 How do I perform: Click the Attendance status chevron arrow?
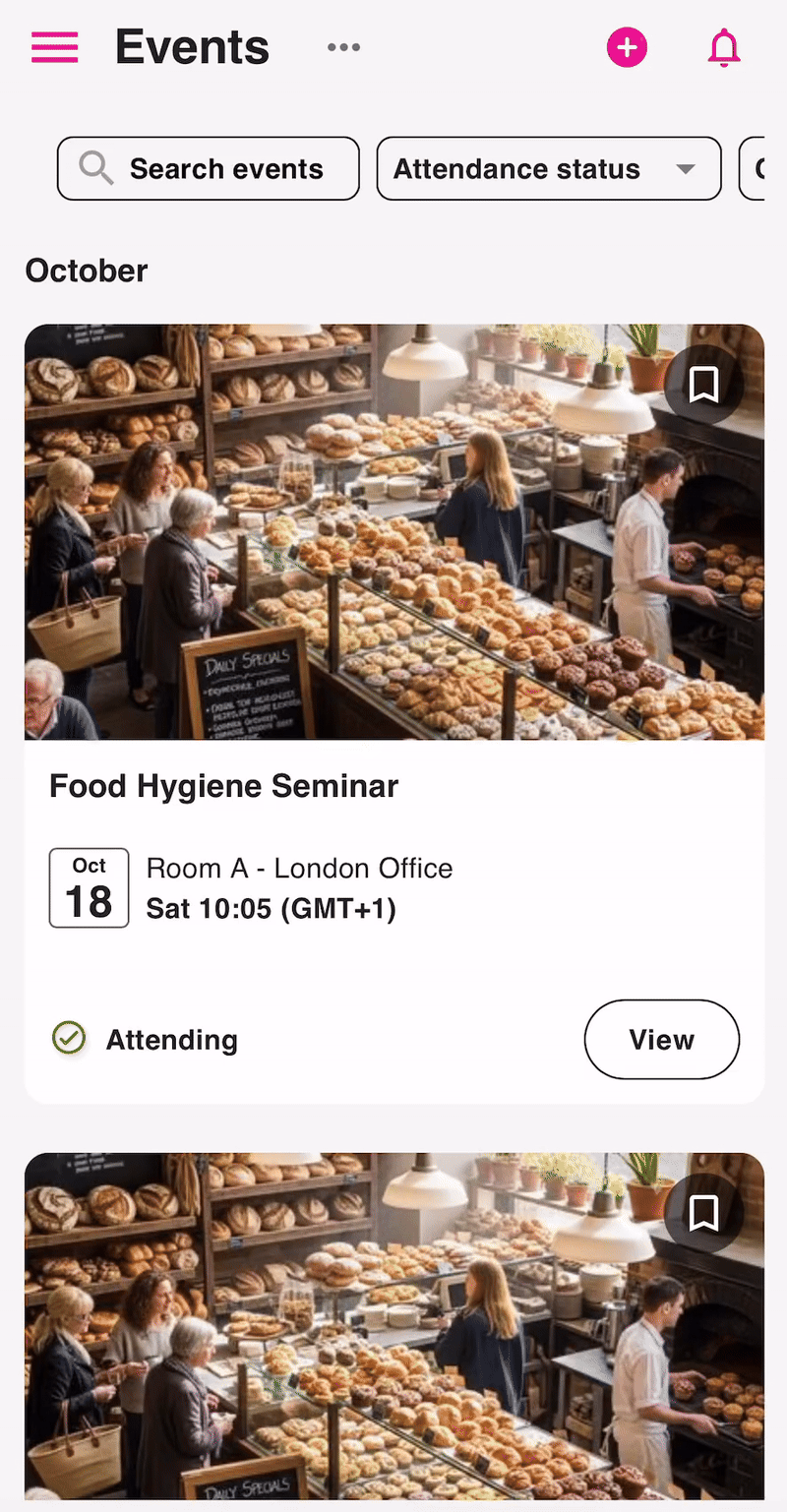[x=686, y=168]
